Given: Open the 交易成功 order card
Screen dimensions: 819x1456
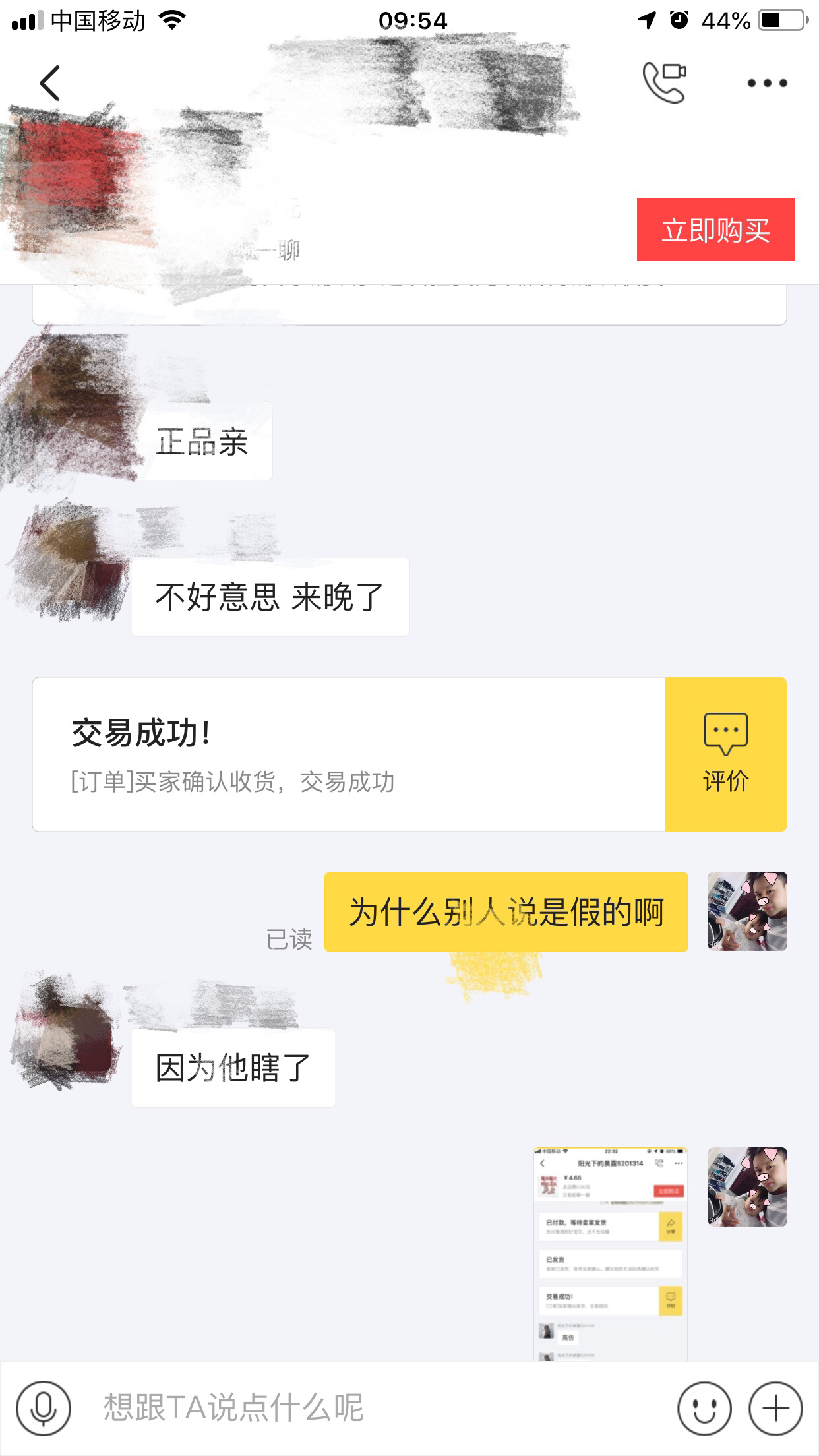Looking at the screenshot, I should point(348,754).
